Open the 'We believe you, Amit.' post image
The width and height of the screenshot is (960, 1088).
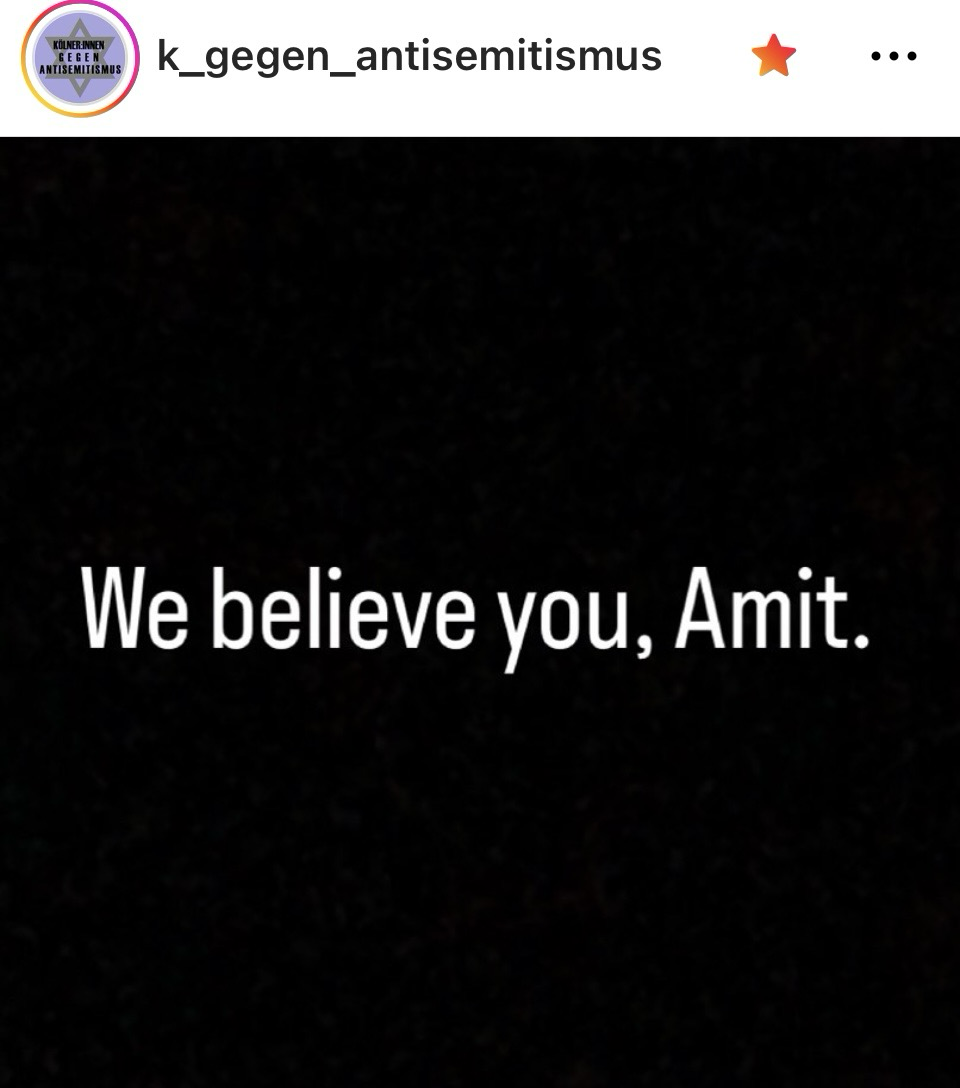point(480,610)
